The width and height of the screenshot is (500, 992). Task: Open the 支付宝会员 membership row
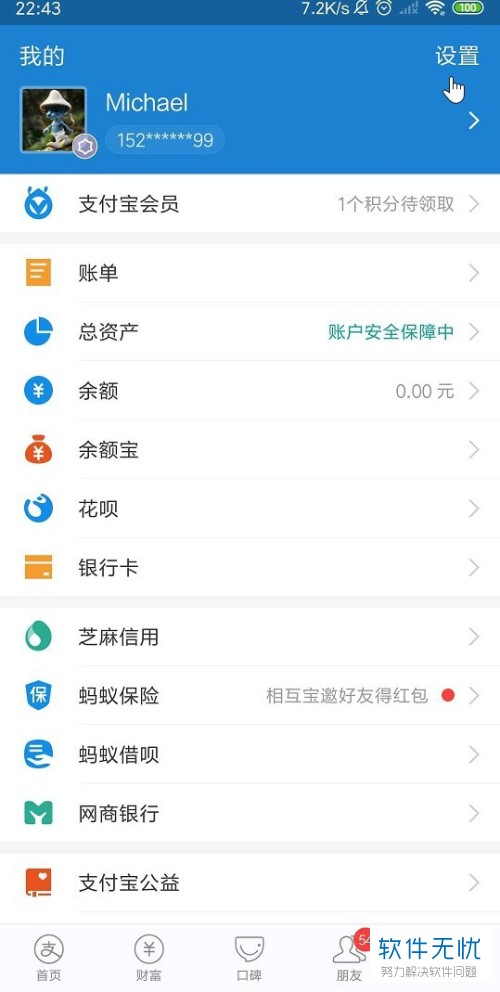(250, 204)
